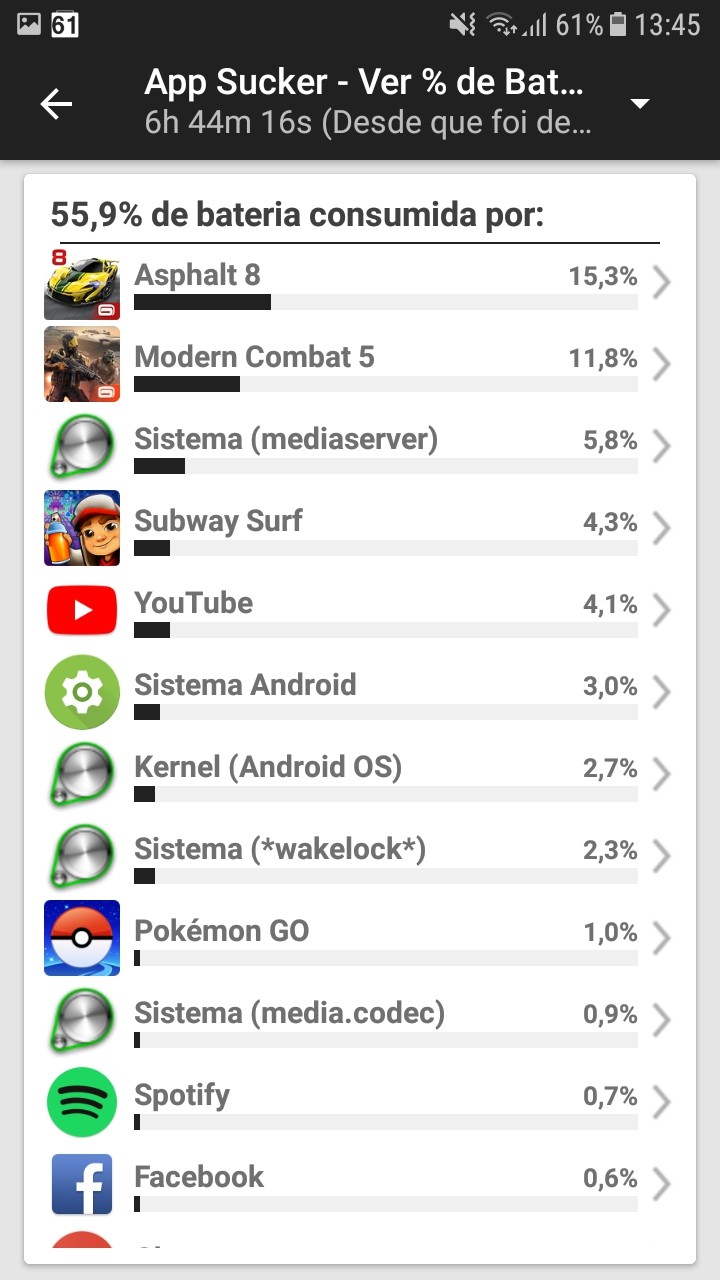Open Kernel (Android OS) details

pyautogui.click(x=360, y=776)
